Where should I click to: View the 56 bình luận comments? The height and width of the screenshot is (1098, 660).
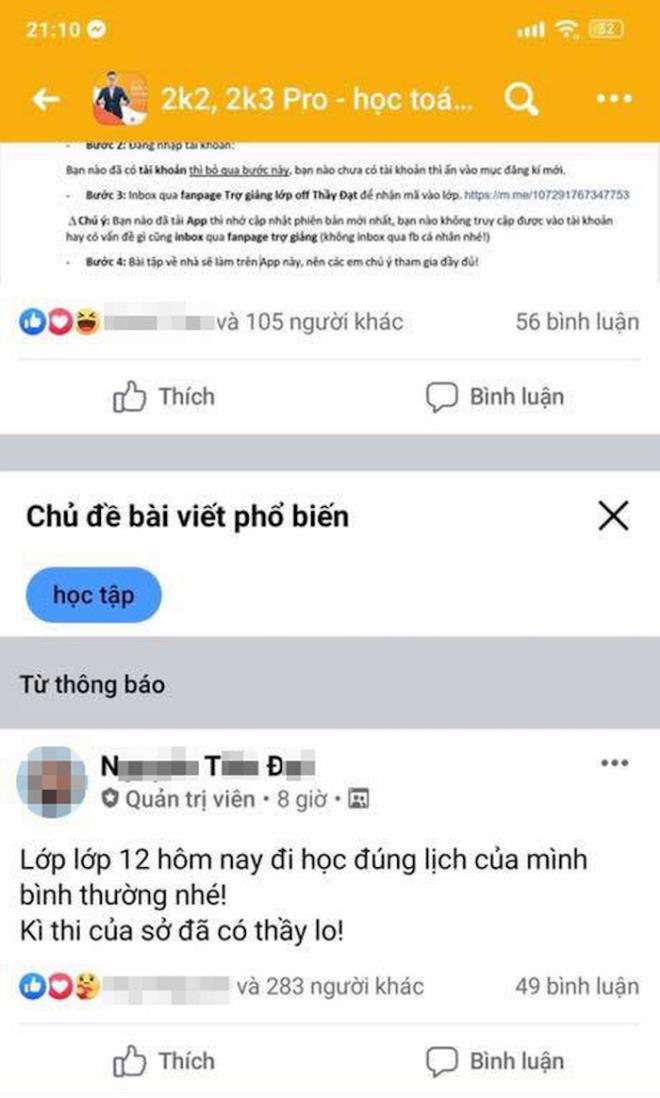click(576, 322)
